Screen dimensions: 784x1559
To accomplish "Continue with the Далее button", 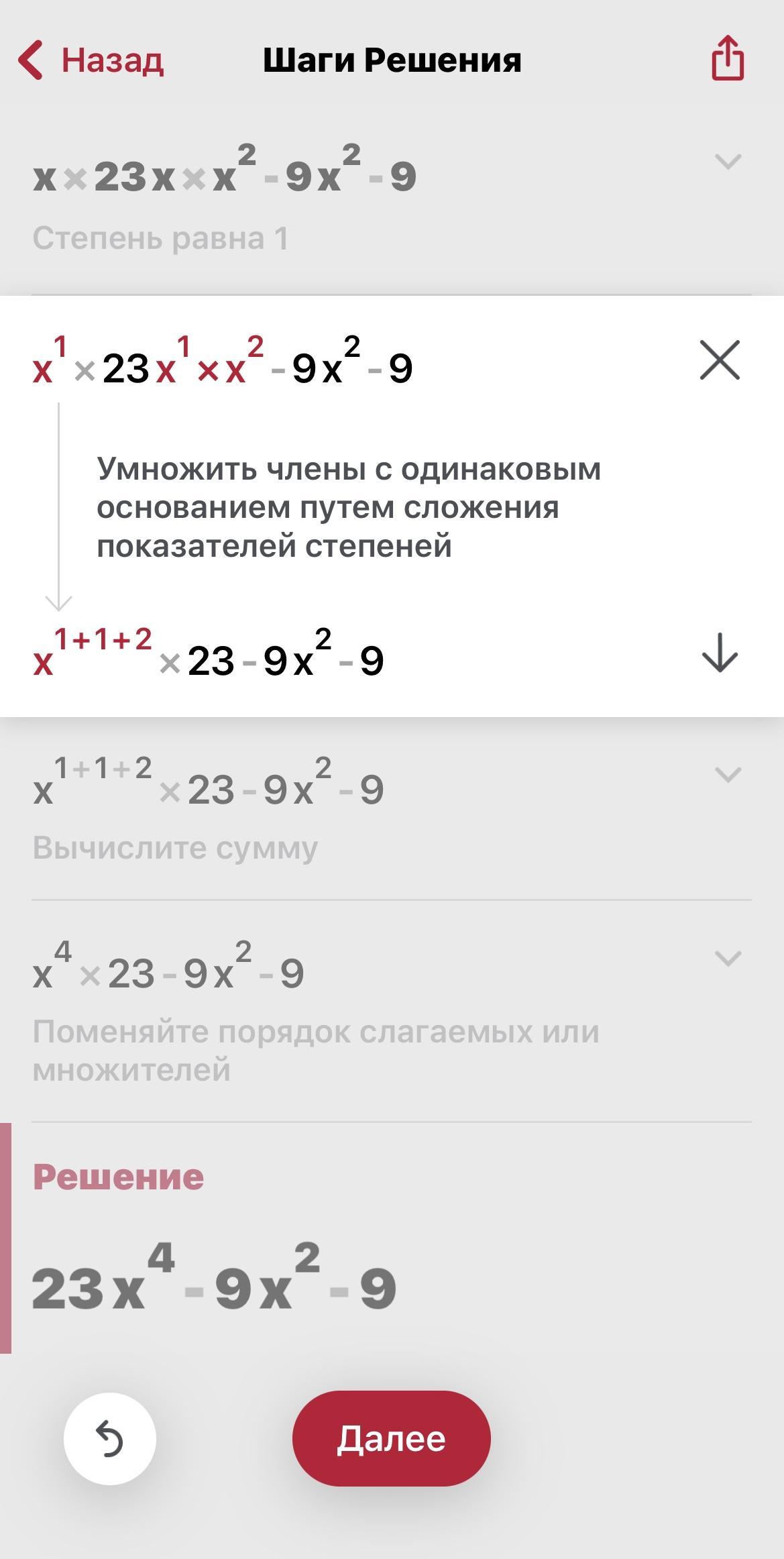I will tap(391, 1439).
